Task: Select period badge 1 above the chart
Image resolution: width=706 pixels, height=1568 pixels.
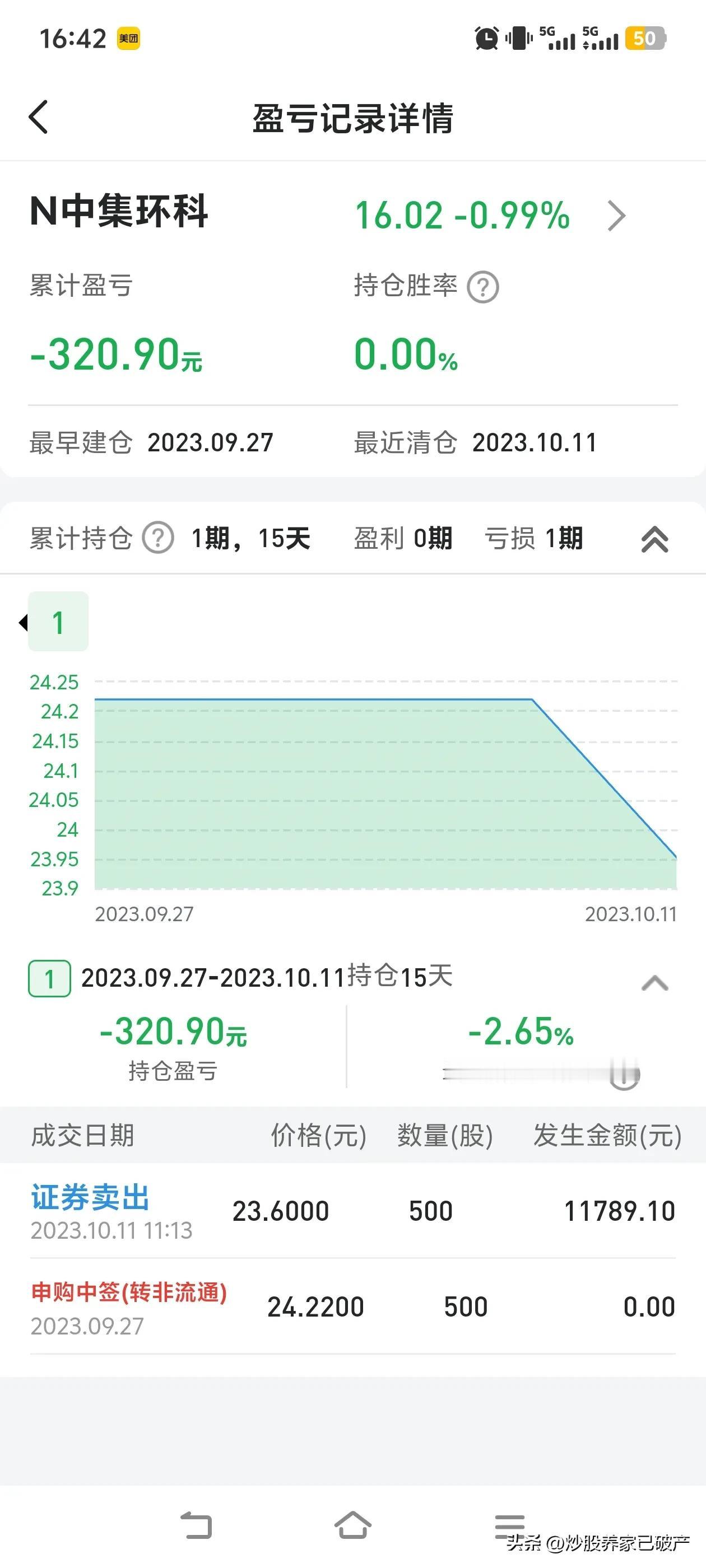Action: pyautogui.click(x=58, y=622)
